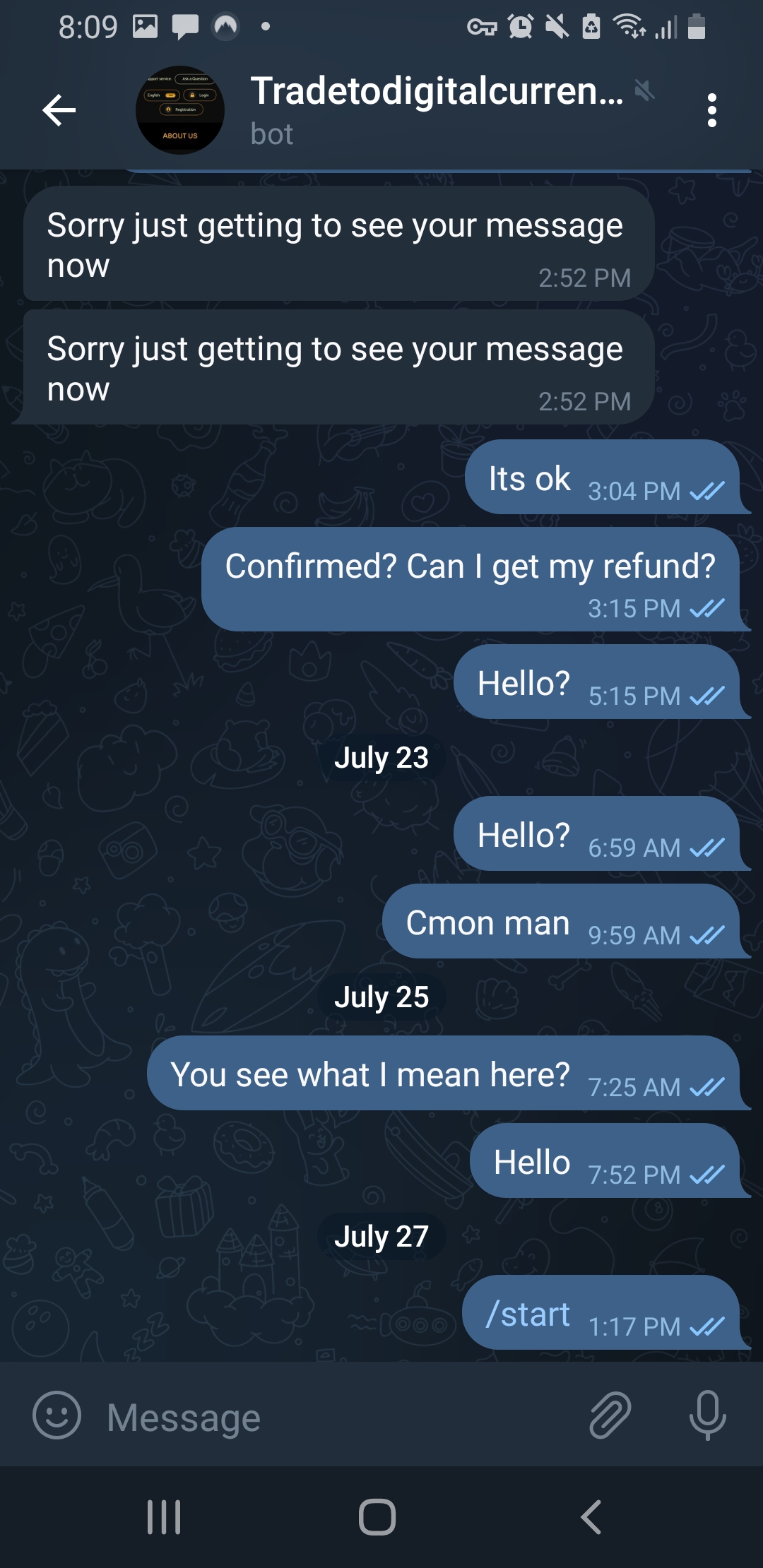
Task: Attach a file with the paperclip
Action: point(610,1415)
